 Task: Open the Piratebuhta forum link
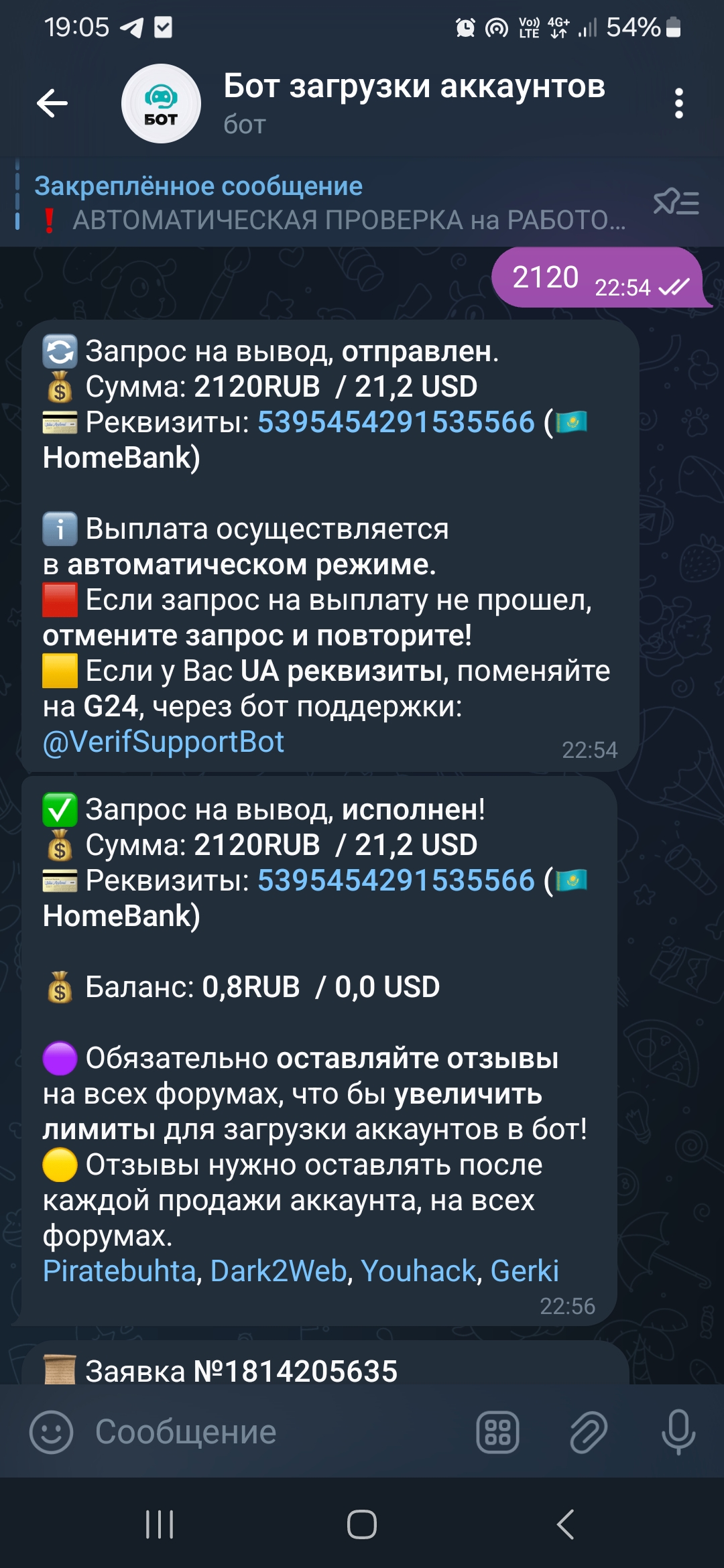tap(119, 1270)
